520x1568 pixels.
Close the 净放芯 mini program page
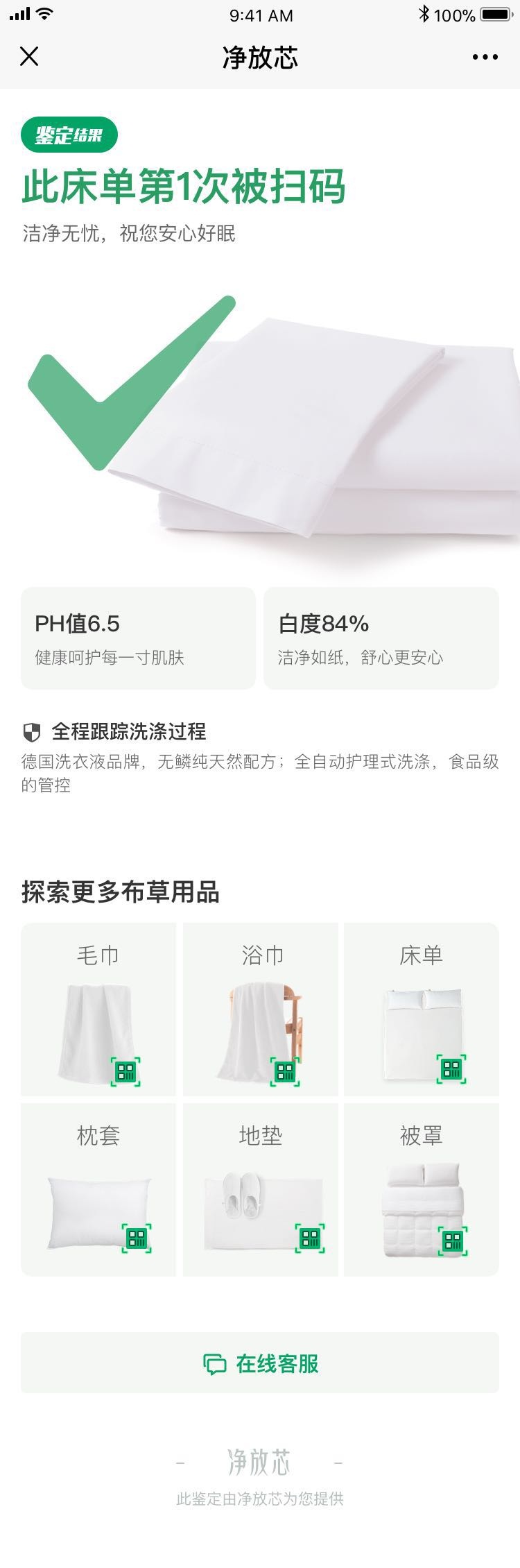(29, 56)
